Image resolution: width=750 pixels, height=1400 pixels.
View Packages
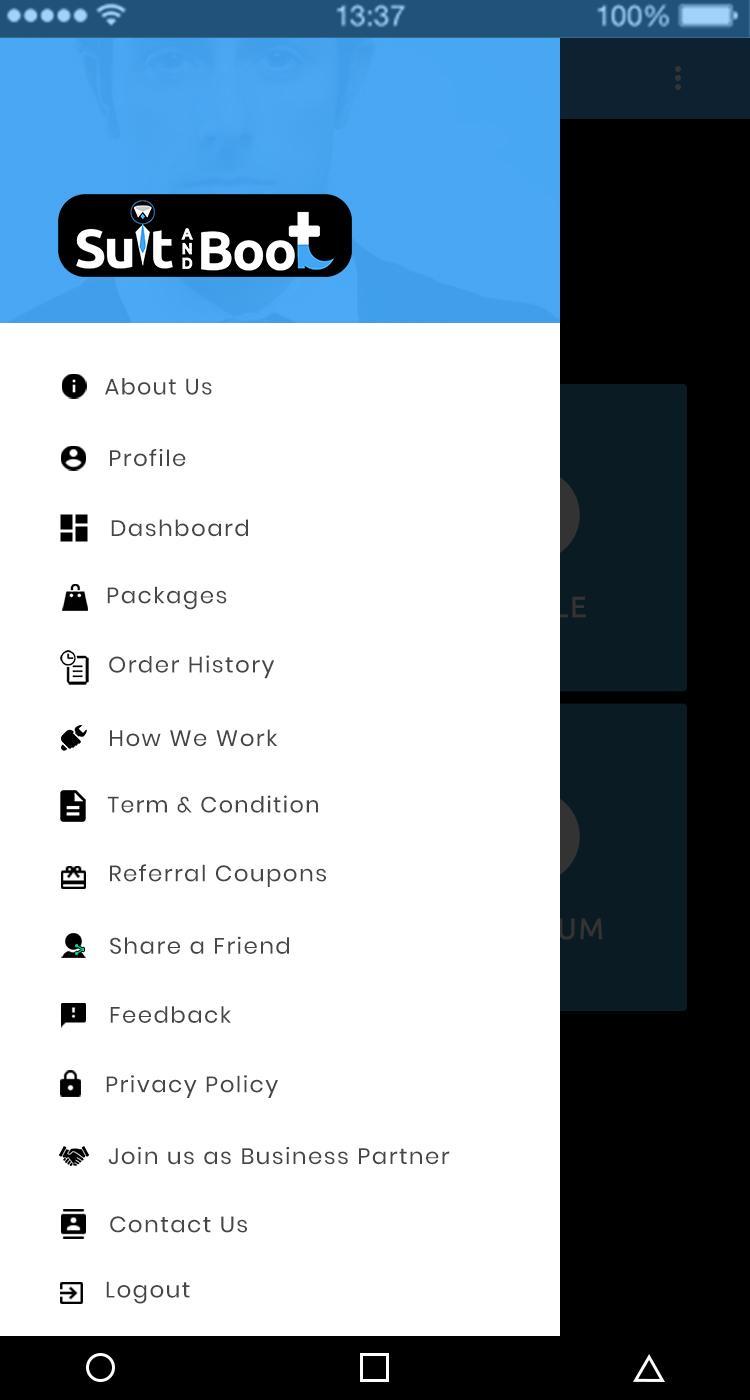click(166, 596)
